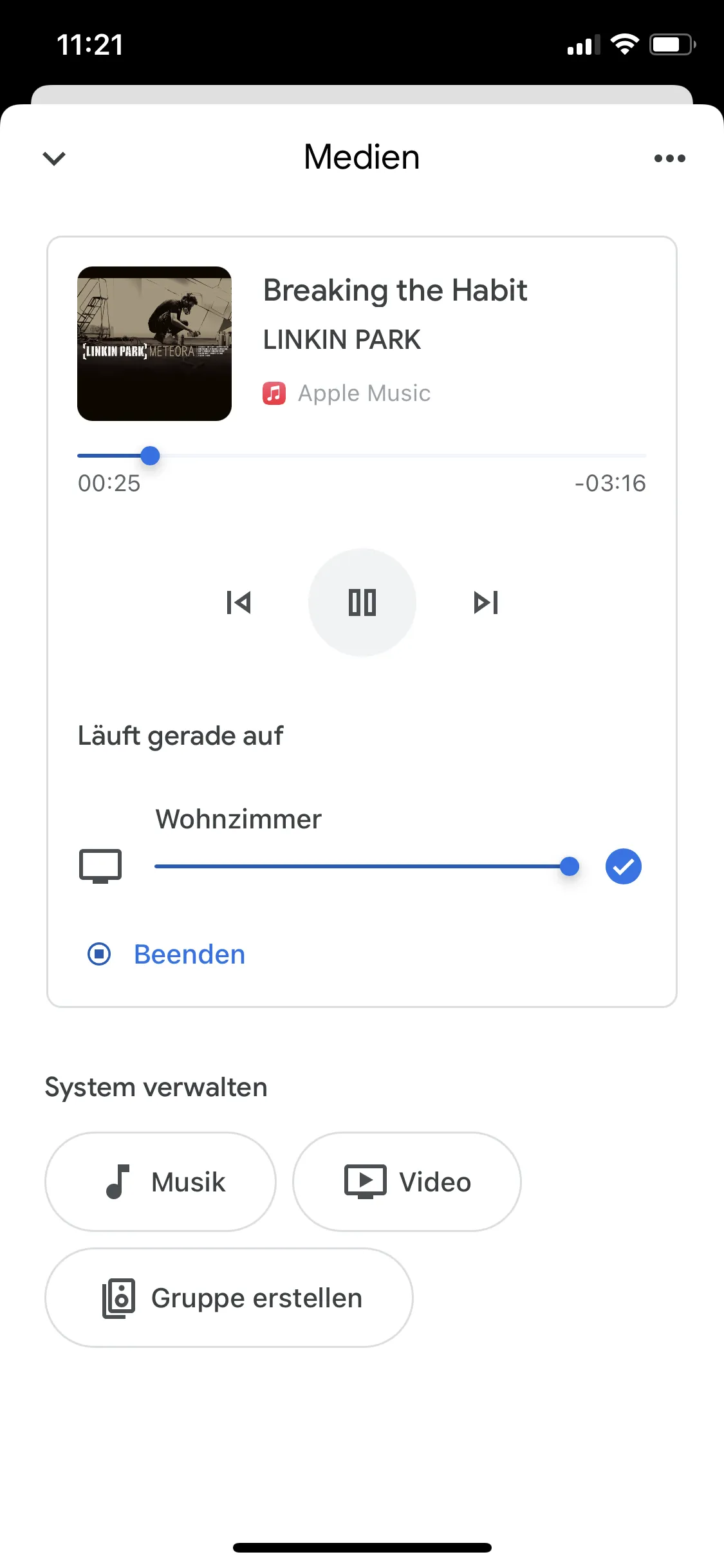Open the Musik category

coord(160,1181)
